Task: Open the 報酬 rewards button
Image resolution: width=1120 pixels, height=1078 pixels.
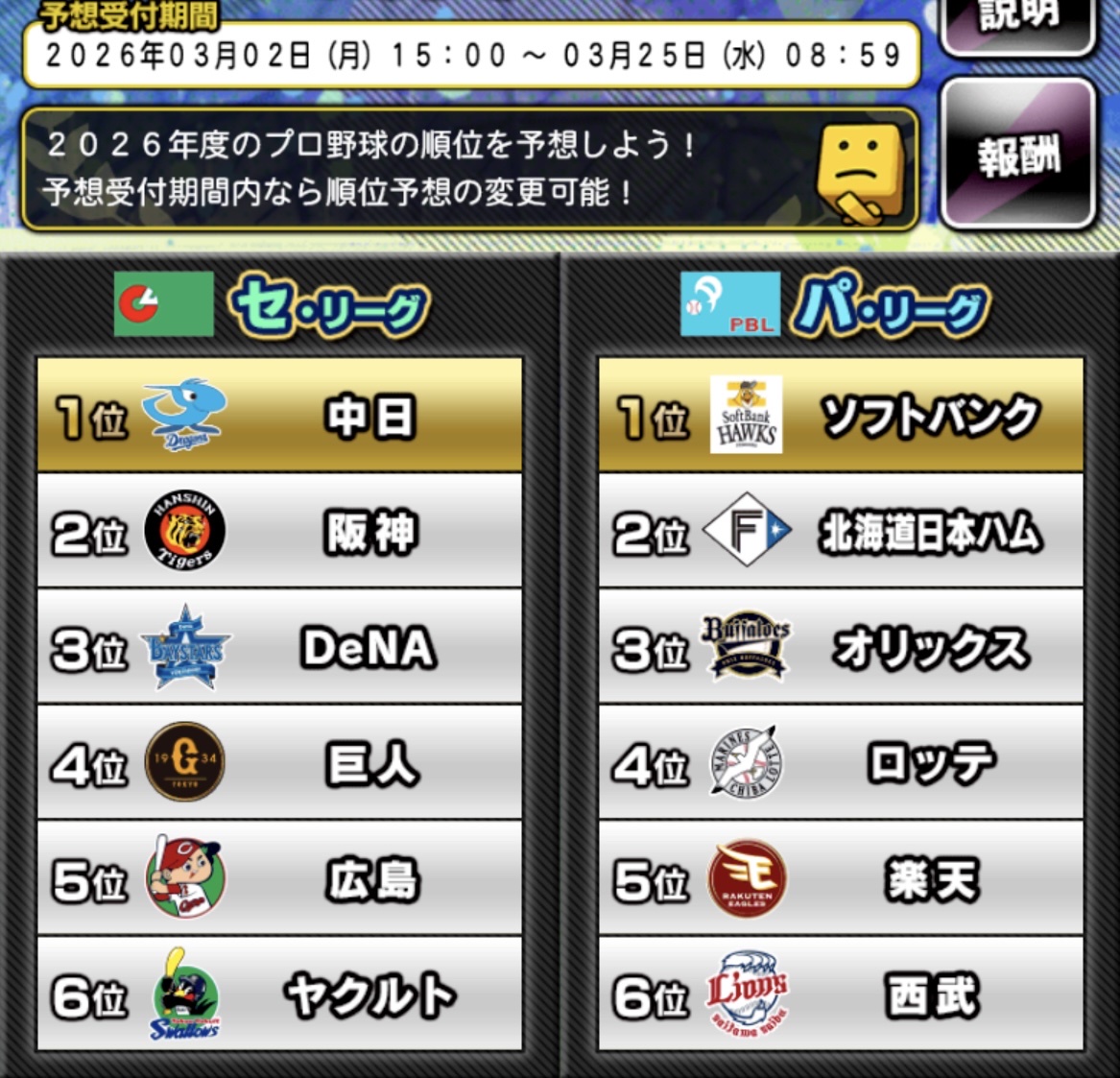Action: coord(1018,154)
